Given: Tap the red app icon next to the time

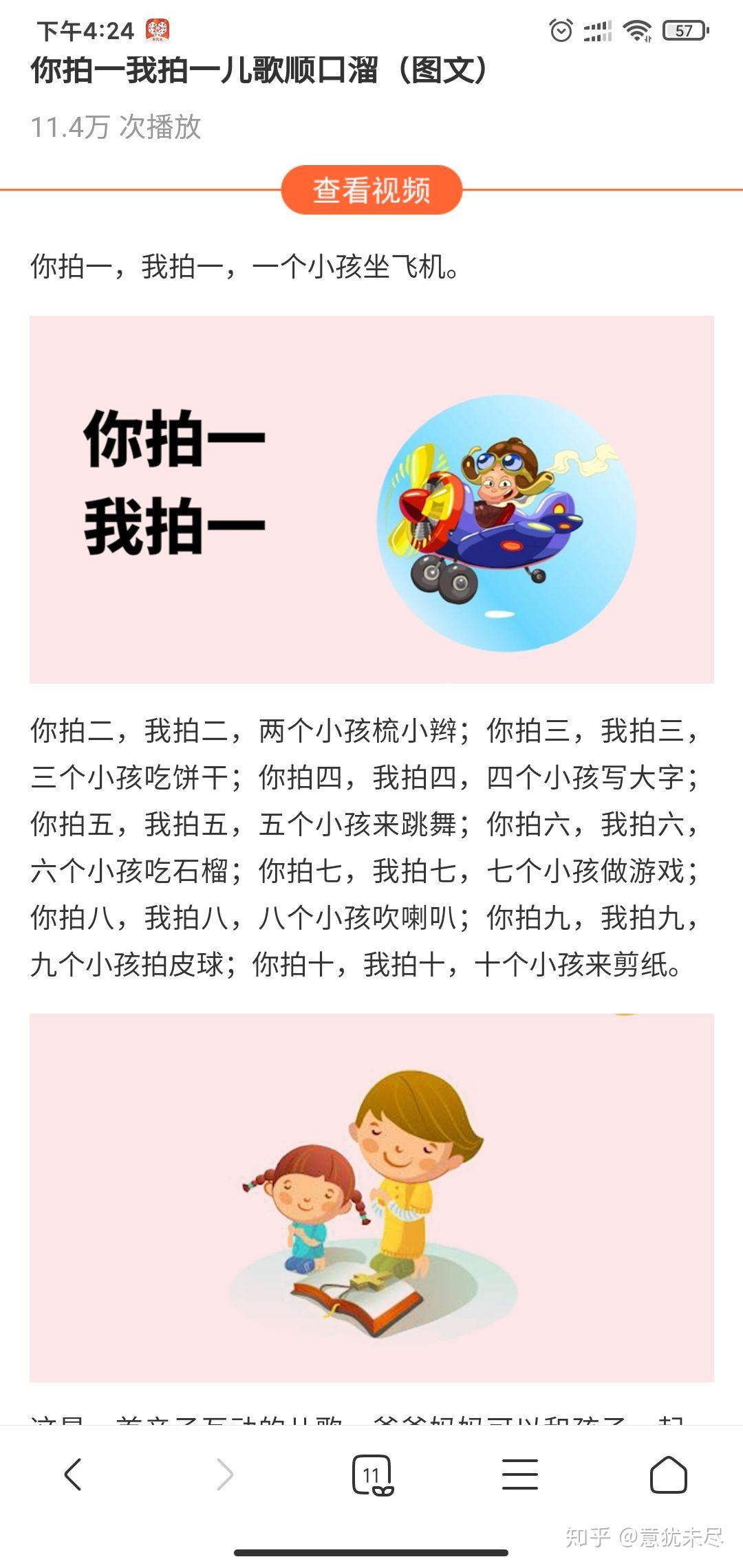Looking at the screenshot, I should (157, 28).
